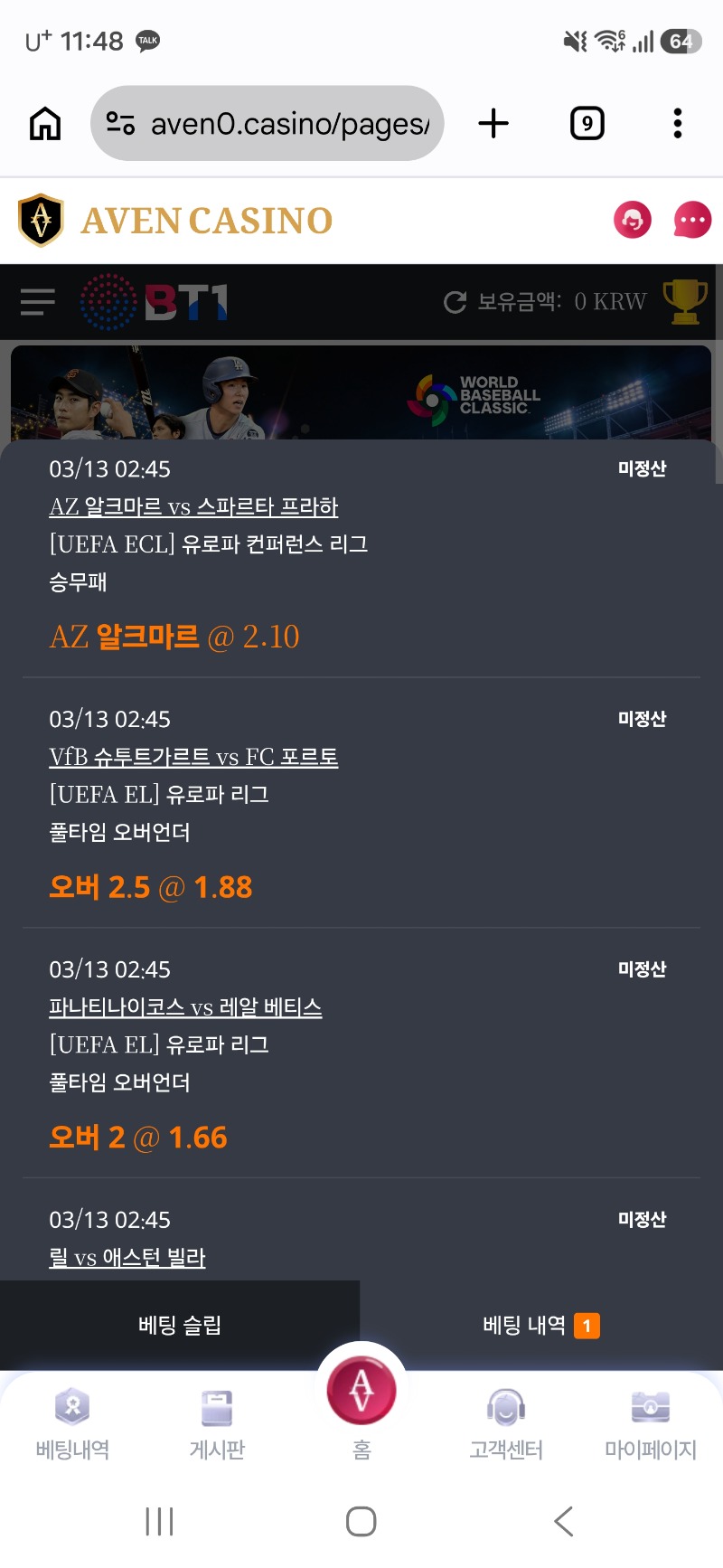Open AZ 알크마르 vs 스파르타 프라하 match
Image resolution: width=723 pixels, height=1568 pixels.
click(x=193, y=506)
